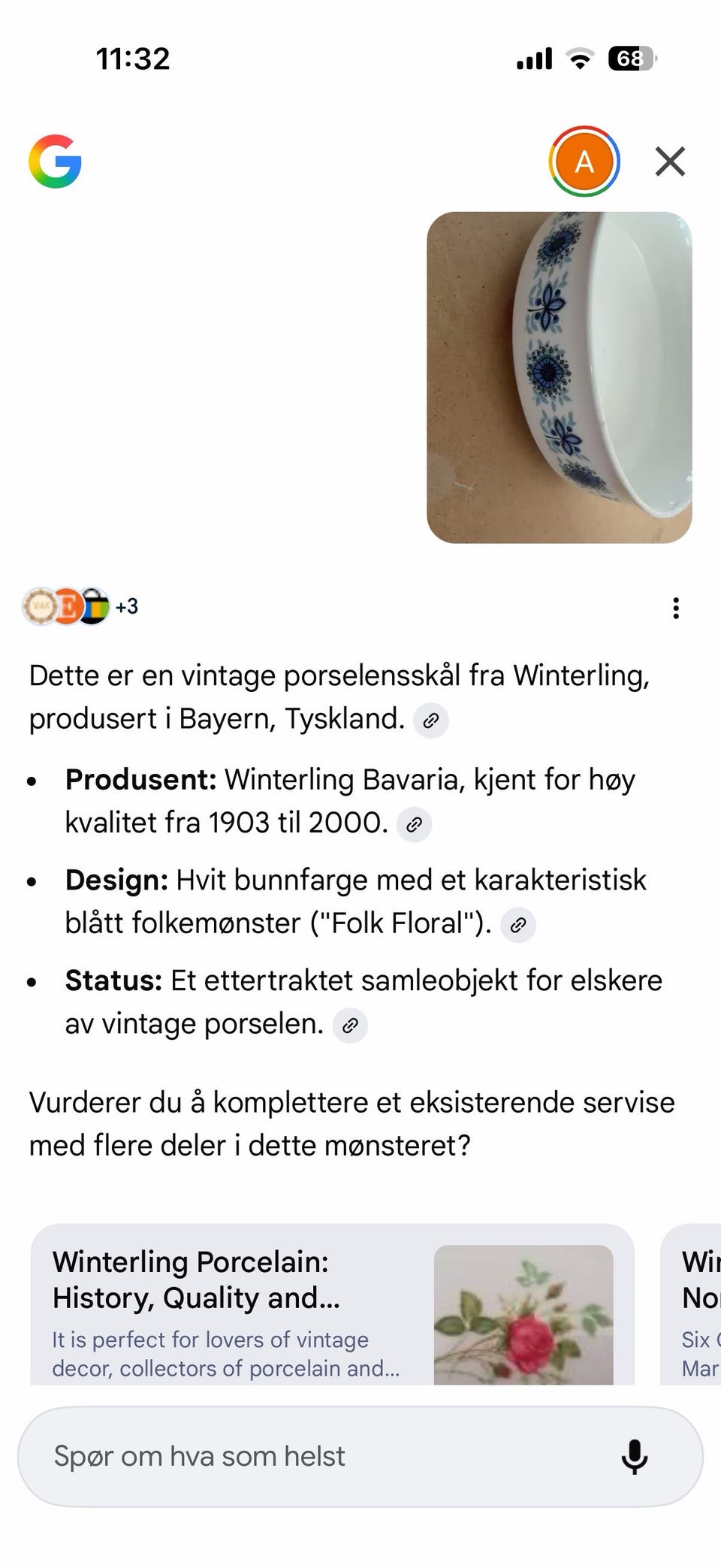The image size is (721, 1568).
Task: Open the Etsy source icon
Action: click(x=66, y=607)
